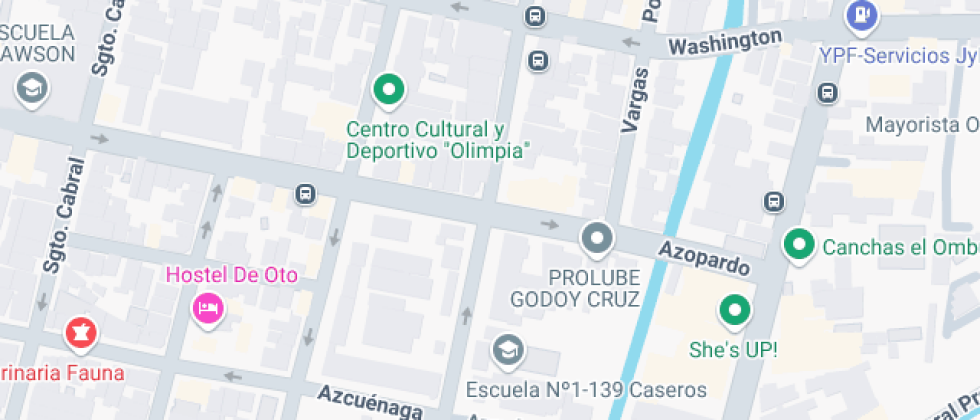Select the Escuela Lawson school marker
The image size is (980, 420).
[x=32, y=90]
